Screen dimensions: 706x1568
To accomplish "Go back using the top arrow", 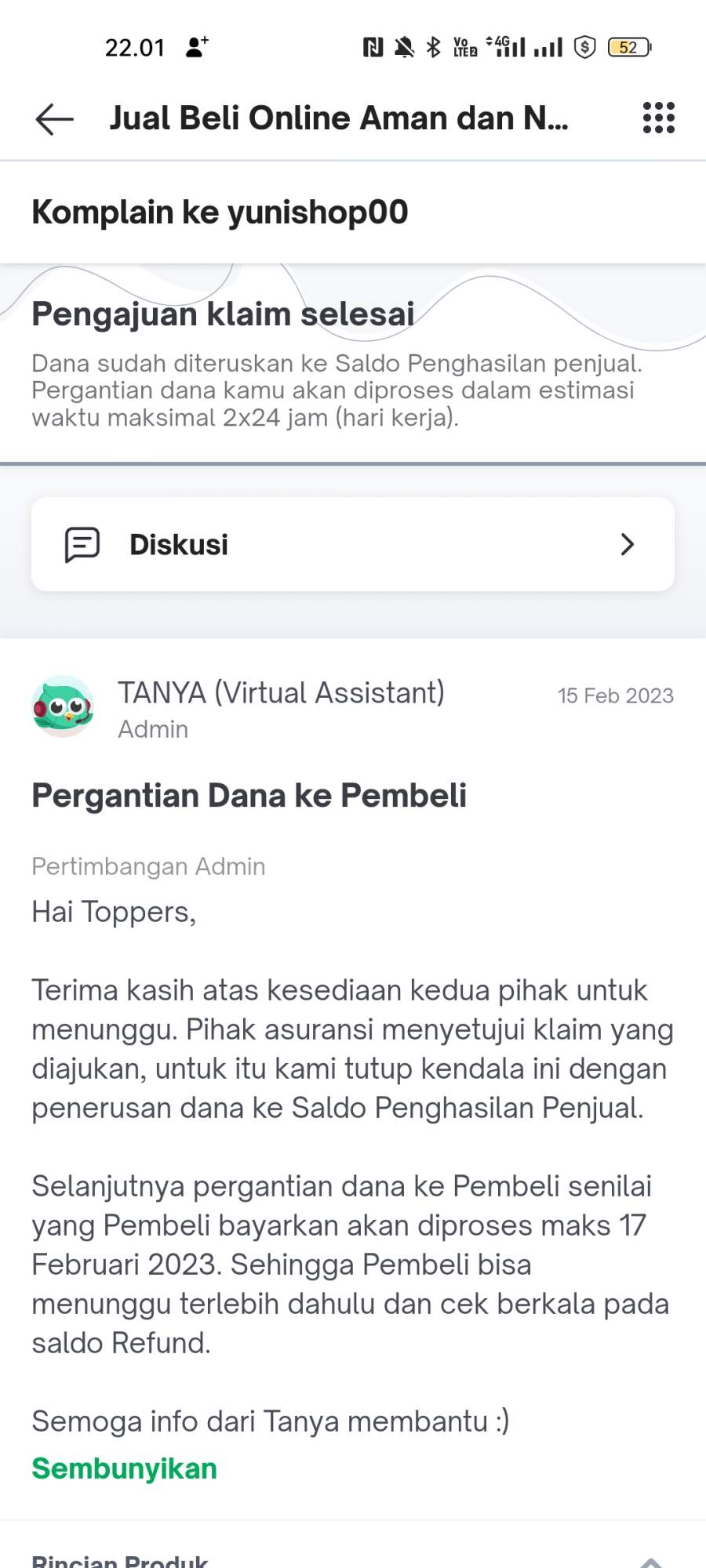I will point(54,118).
